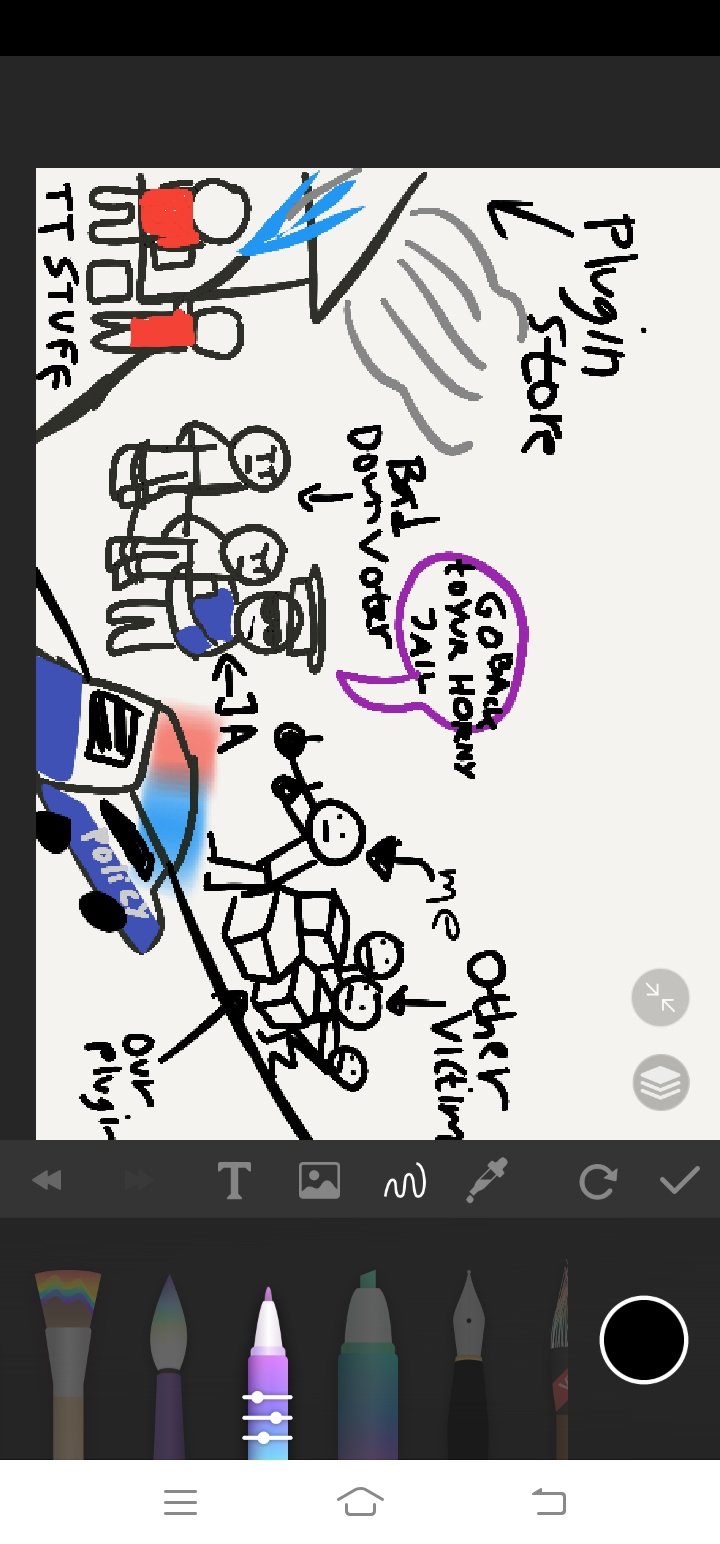Select the freehand draw squiggle tool

[406, 1182]
